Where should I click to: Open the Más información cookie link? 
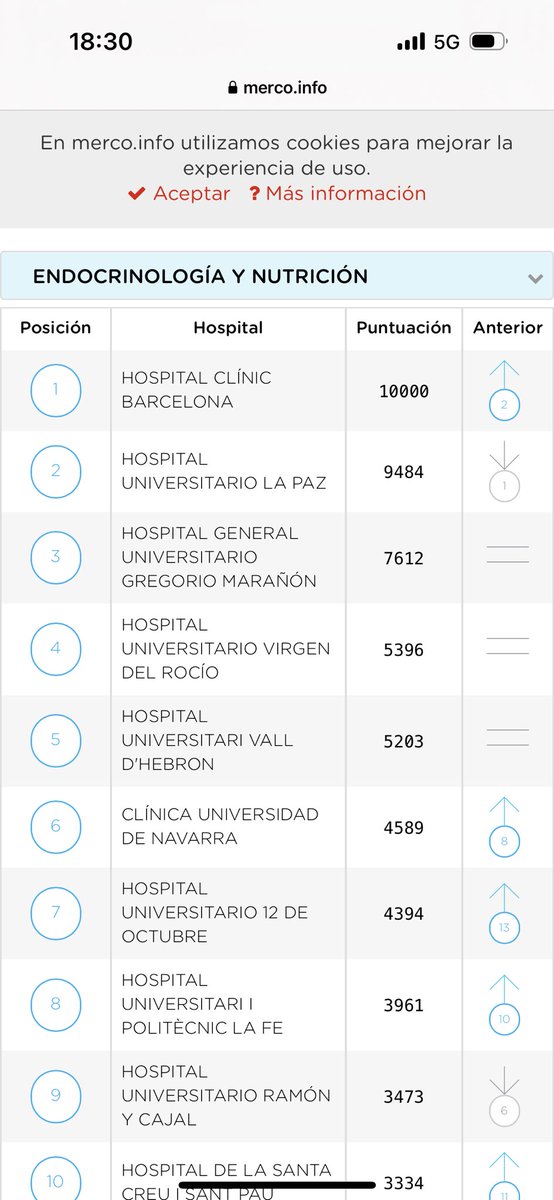pyautogui.click(x=338, y=194)
